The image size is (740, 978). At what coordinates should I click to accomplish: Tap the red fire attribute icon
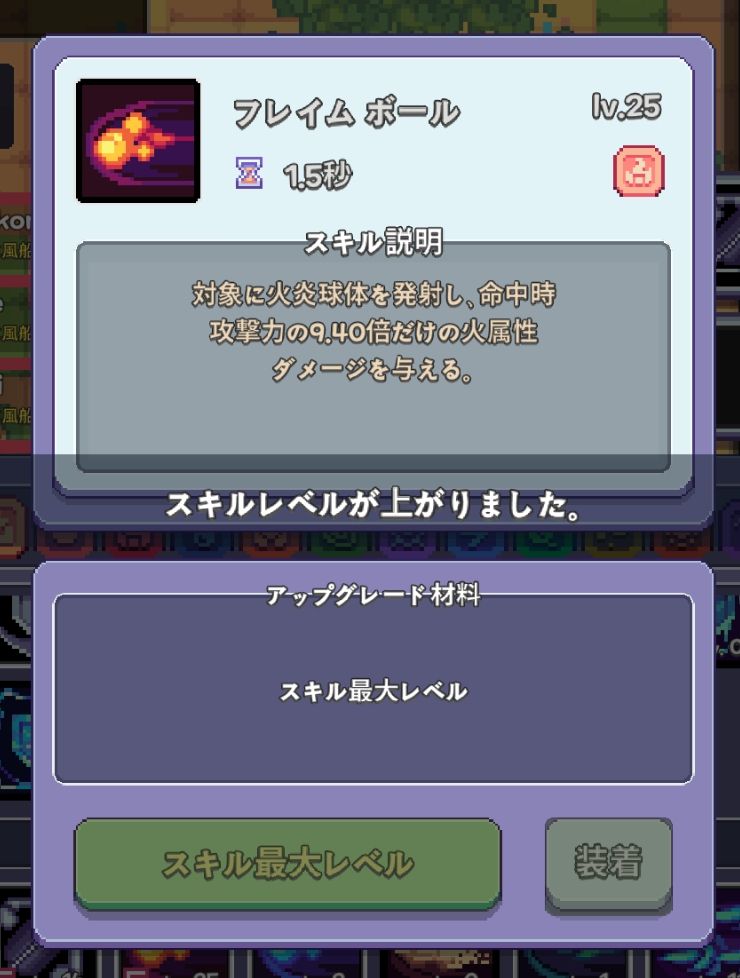636,170
